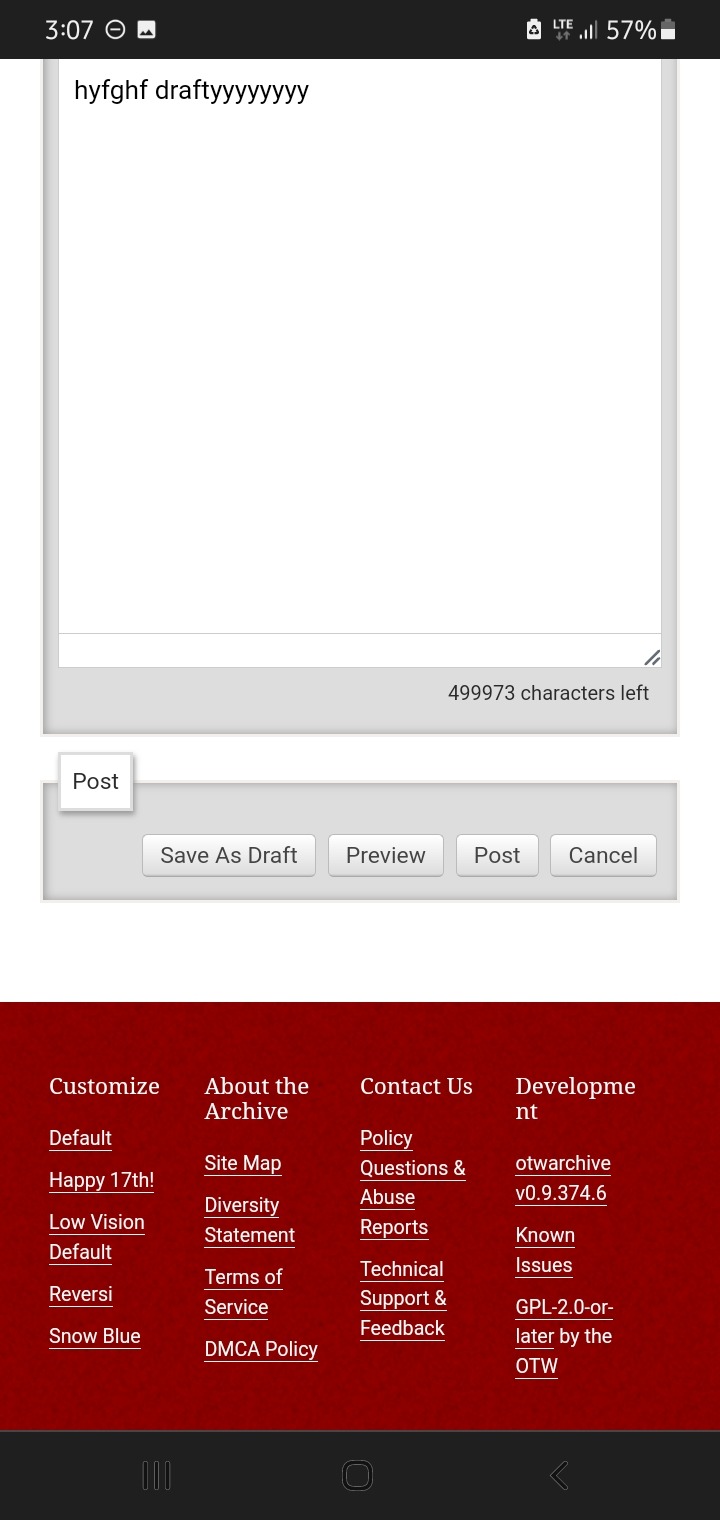View the Known Issues page
720x1520 pixels.
tap(544, 1250)
